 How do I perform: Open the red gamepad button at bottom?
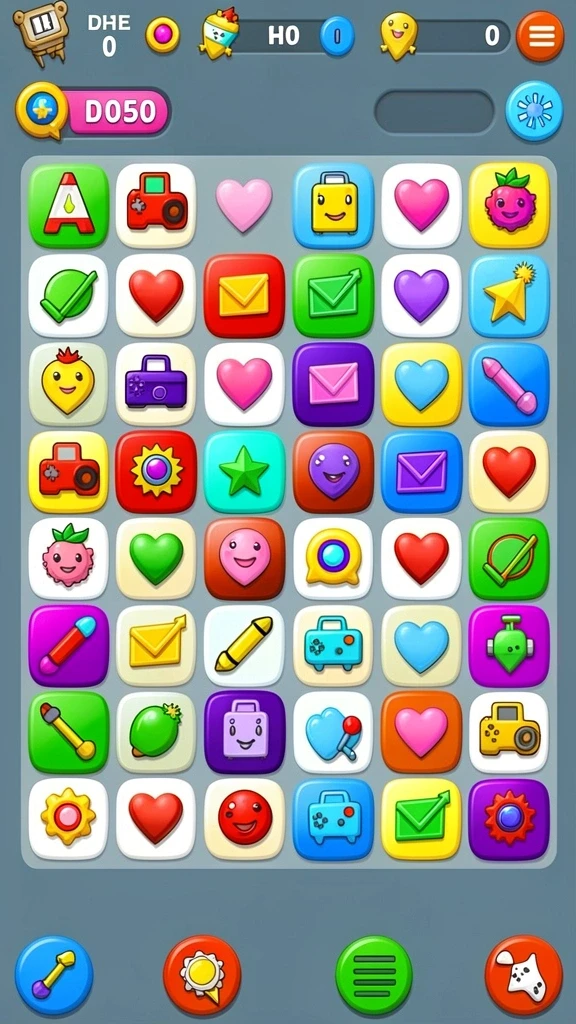523,975
